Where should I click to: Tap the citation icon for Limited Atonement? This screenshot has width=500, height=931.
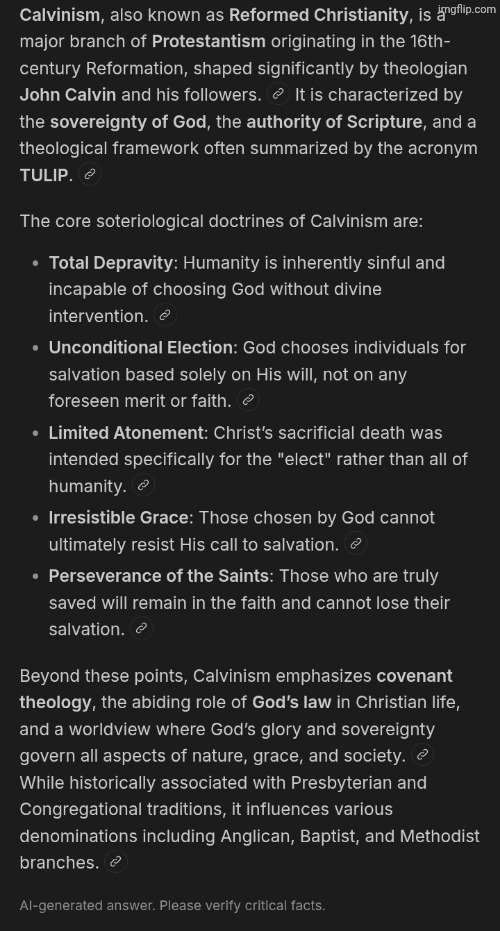pos(143,485)
